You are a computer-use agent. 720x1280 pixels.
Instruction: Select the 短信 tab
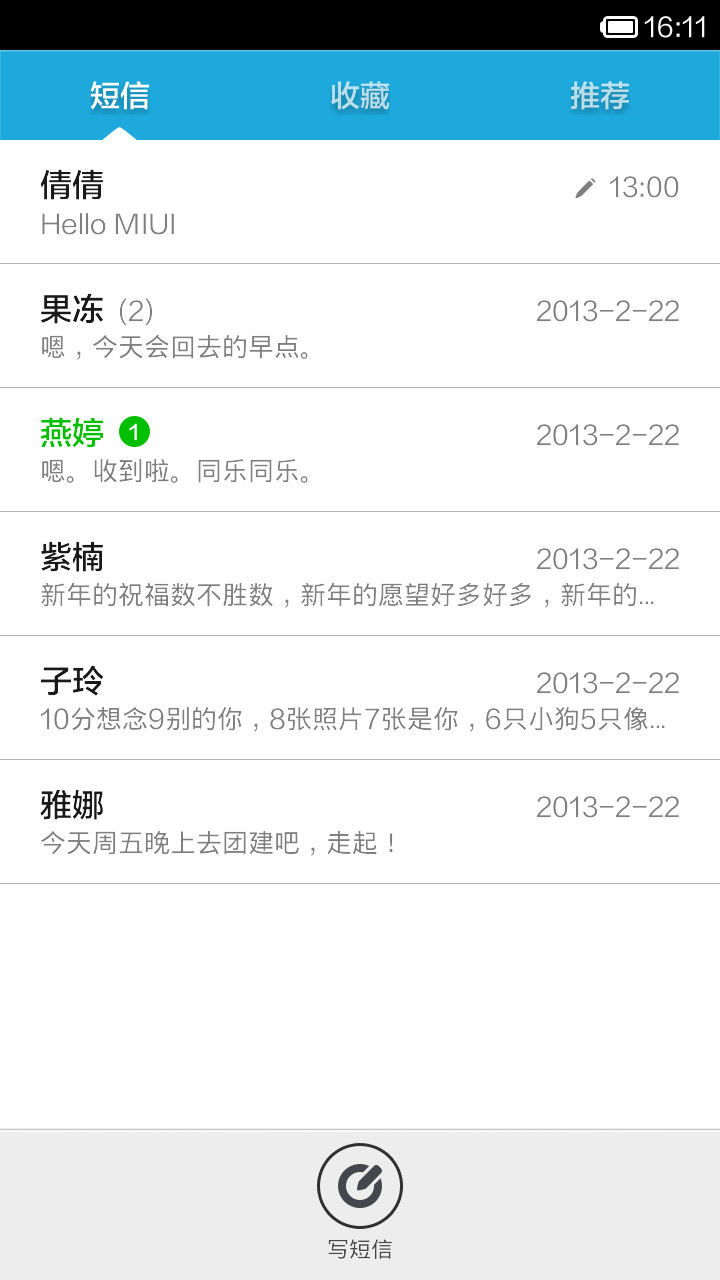pyautogui.click(x=120, y=96)
